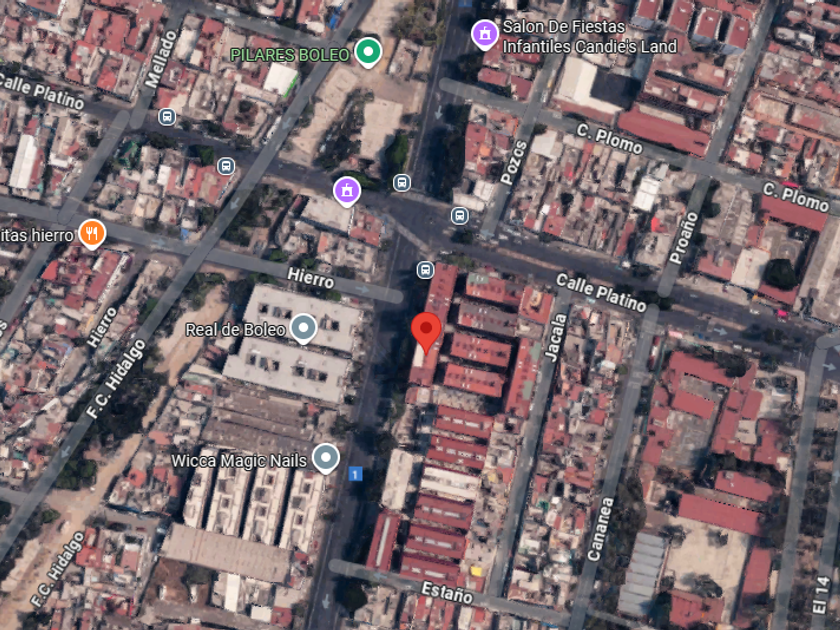Open Wicca Magic Nails place pin

coord(326,458)
